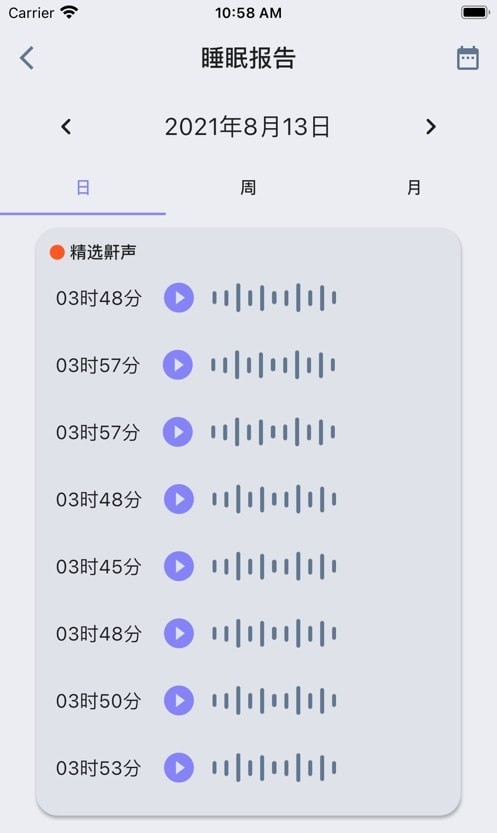
Task: Play the snore recording at 03时45分
Action: pos(179,566)
